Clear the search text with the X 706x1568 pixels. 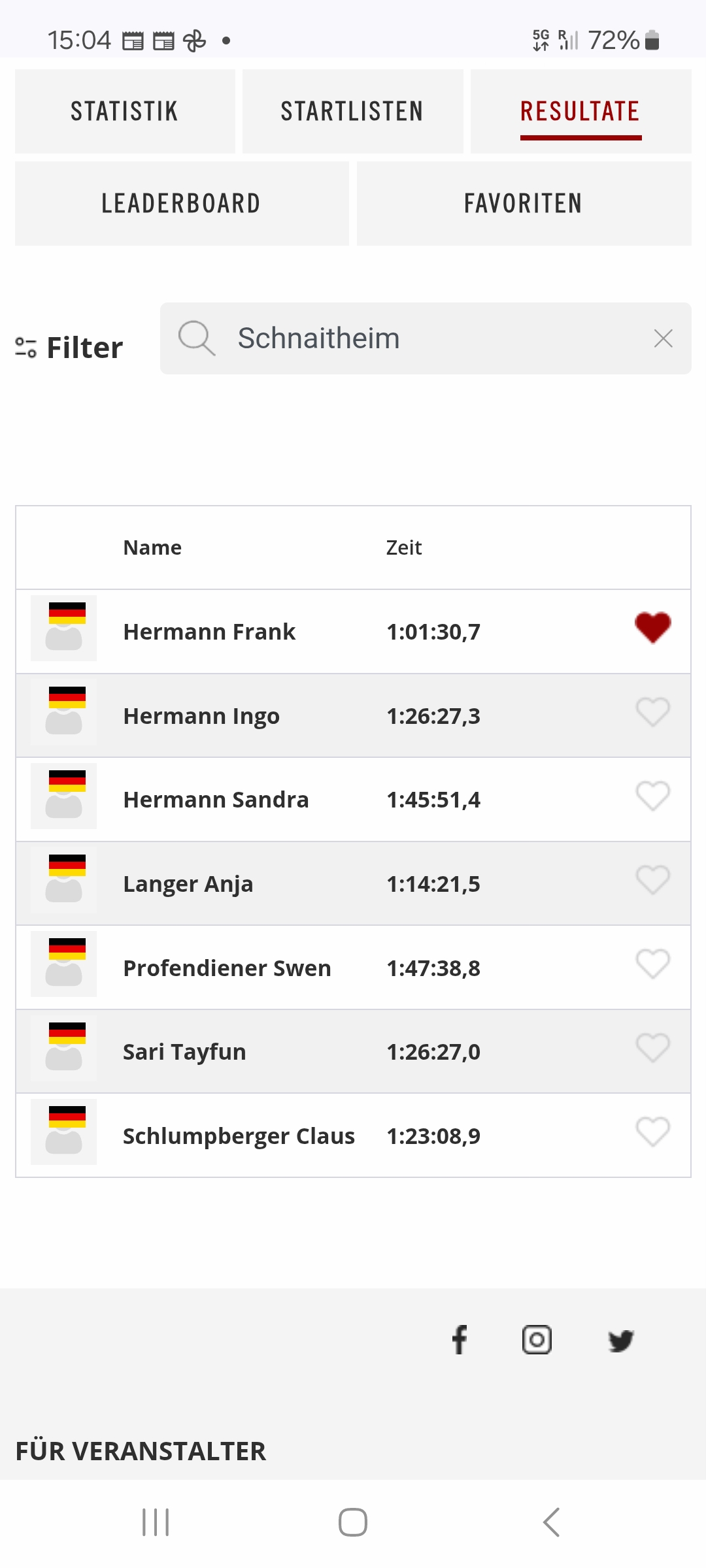click(663, 338)
